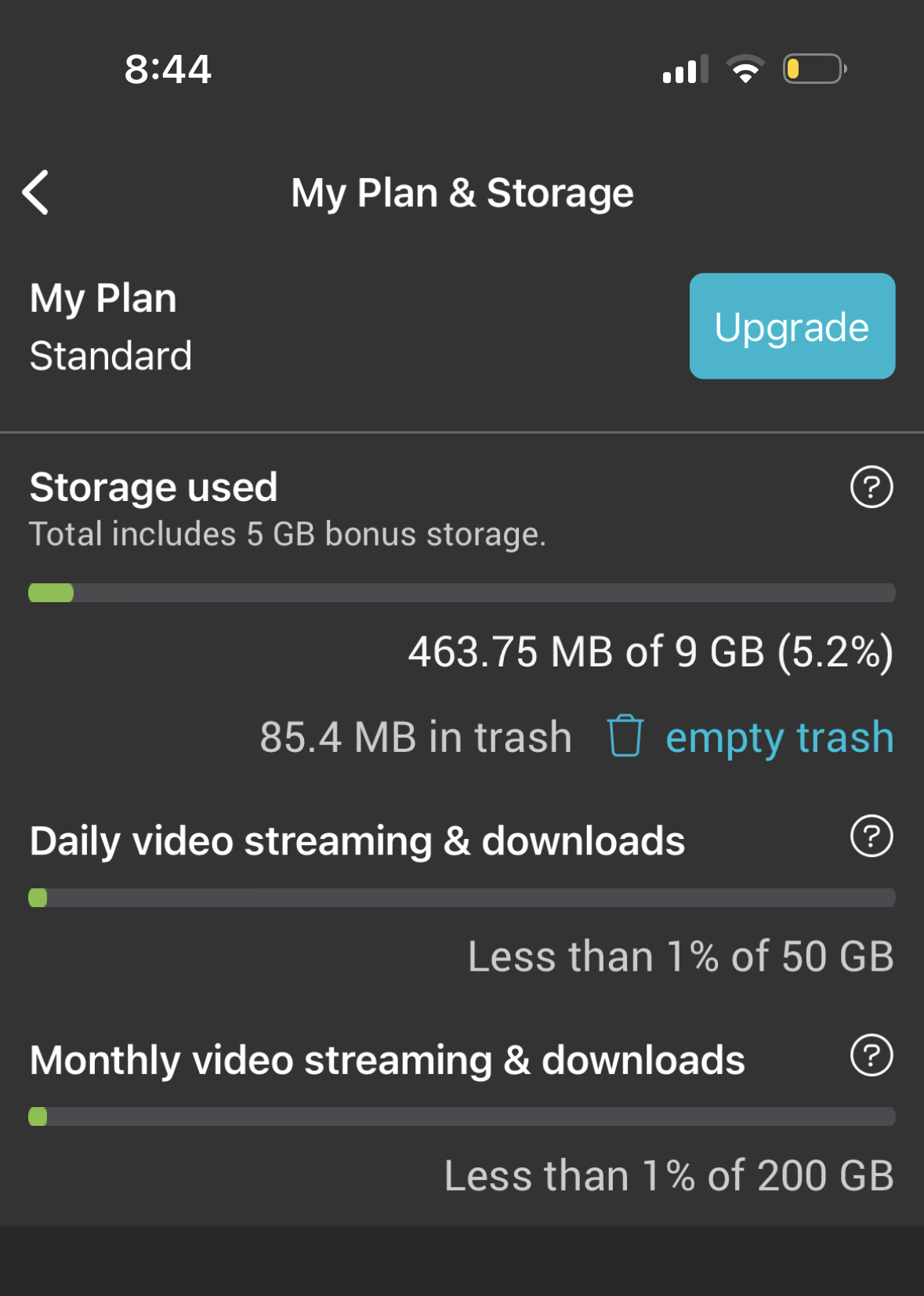Open help for Daily video streaming & downloads
The width and height of the screenshot is (924, 1296).
pyautogui.click(x=871, y=836)
